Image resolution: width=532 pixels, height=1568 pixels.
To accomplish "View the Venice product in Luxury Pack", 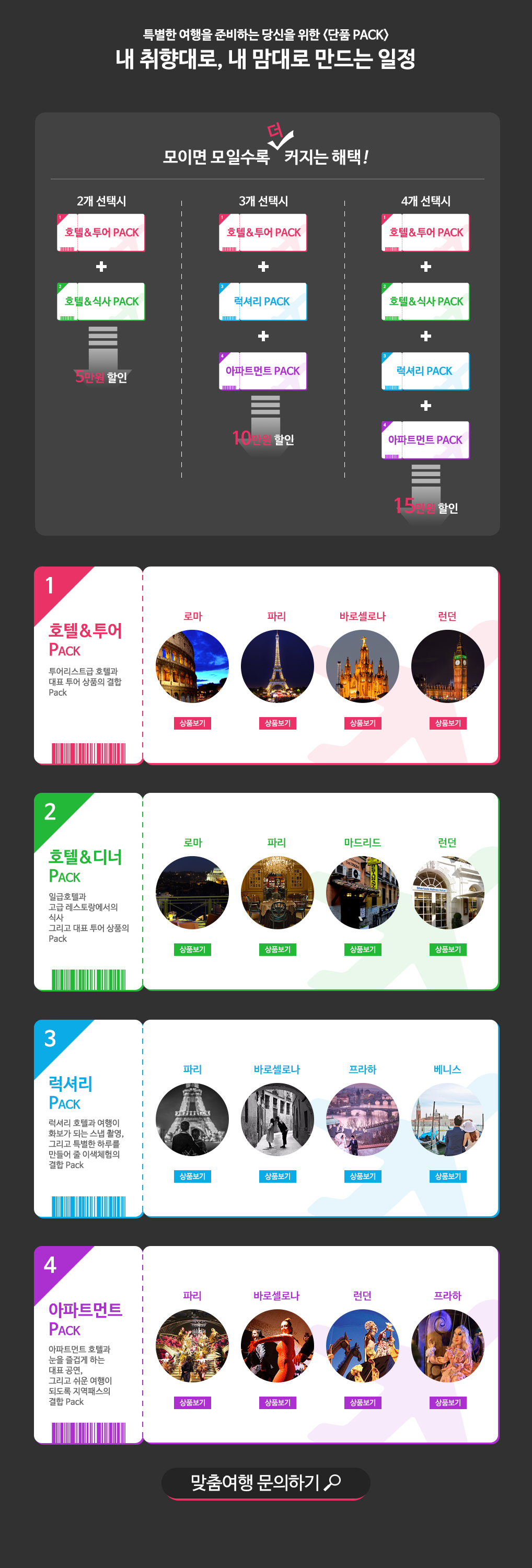I will pos(448,1177).
